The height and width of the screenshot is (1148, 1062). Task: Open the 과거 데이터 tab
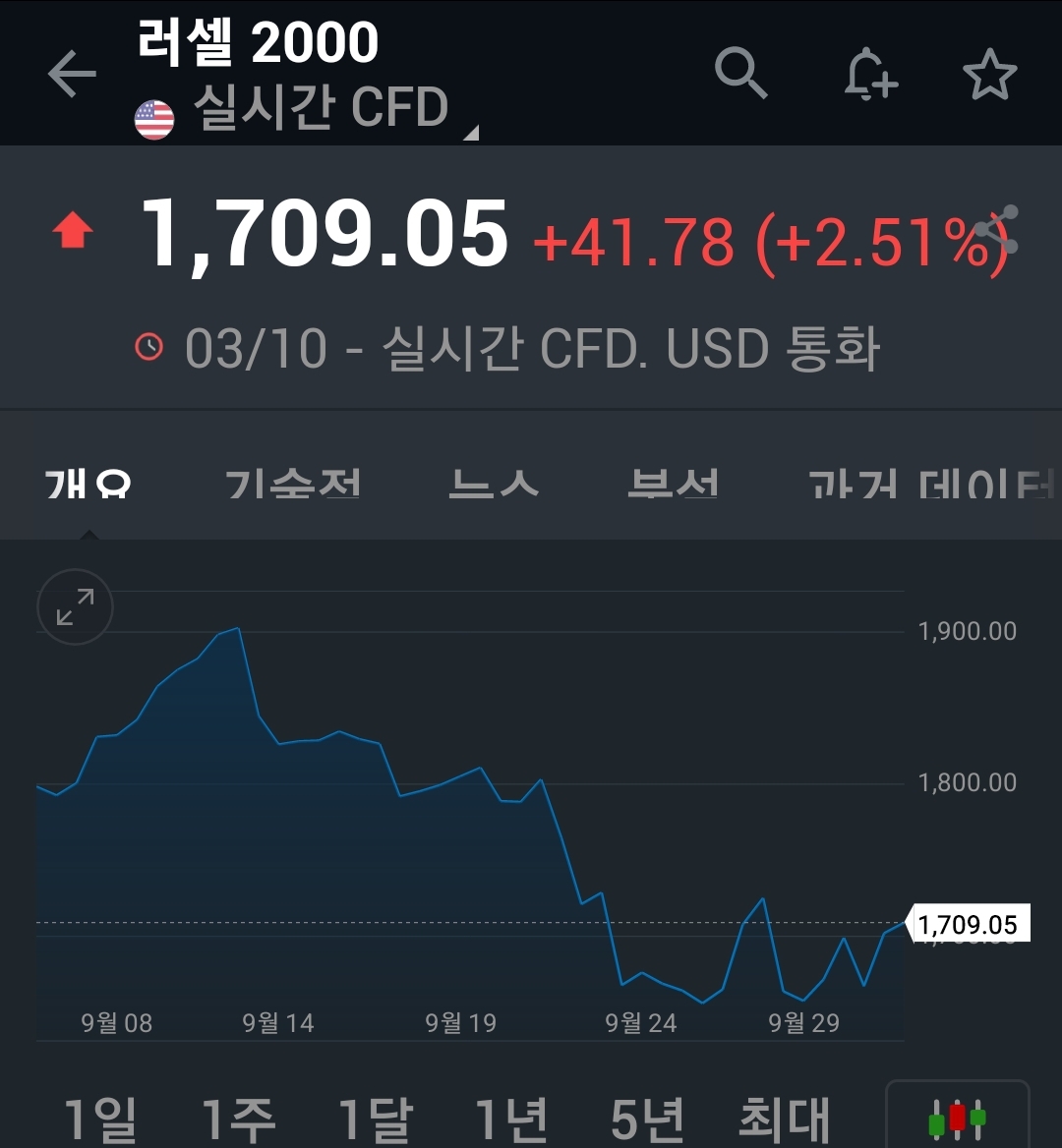(x=929, y=485)
